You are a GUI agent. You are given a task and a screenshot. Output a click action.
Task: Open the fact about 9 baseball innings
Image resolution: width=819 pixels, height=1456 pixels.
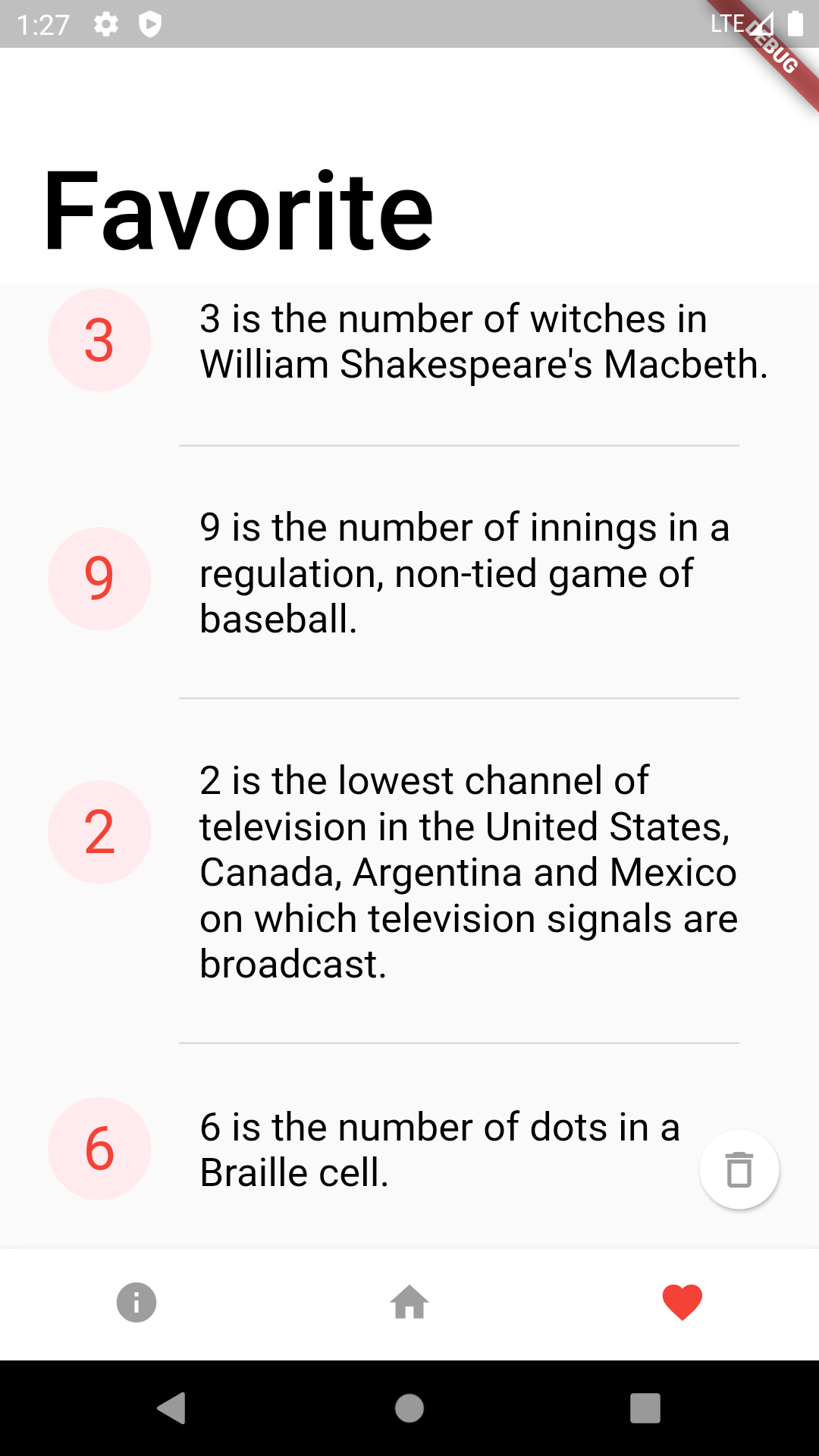409,573
